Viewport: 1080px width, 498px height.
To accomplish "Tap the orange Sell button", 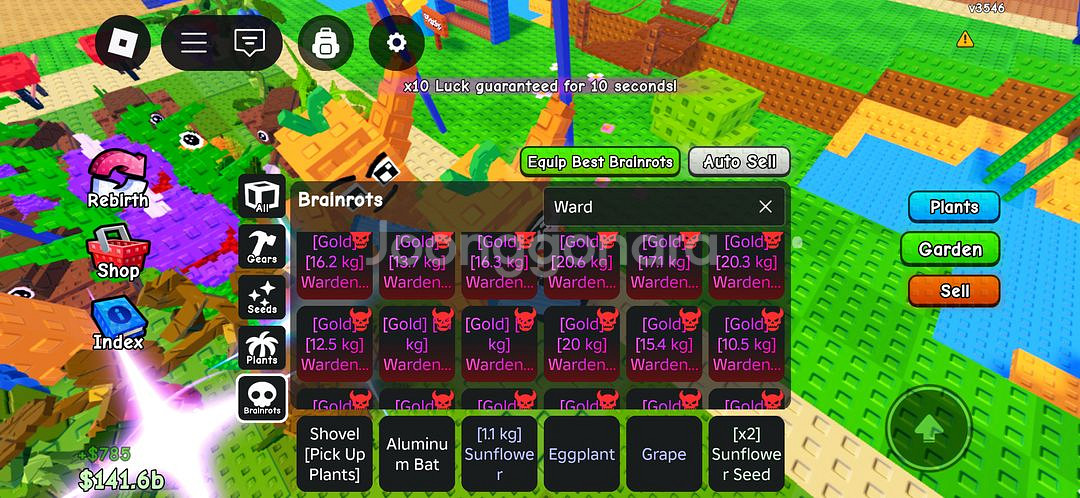I will (954, 291).
